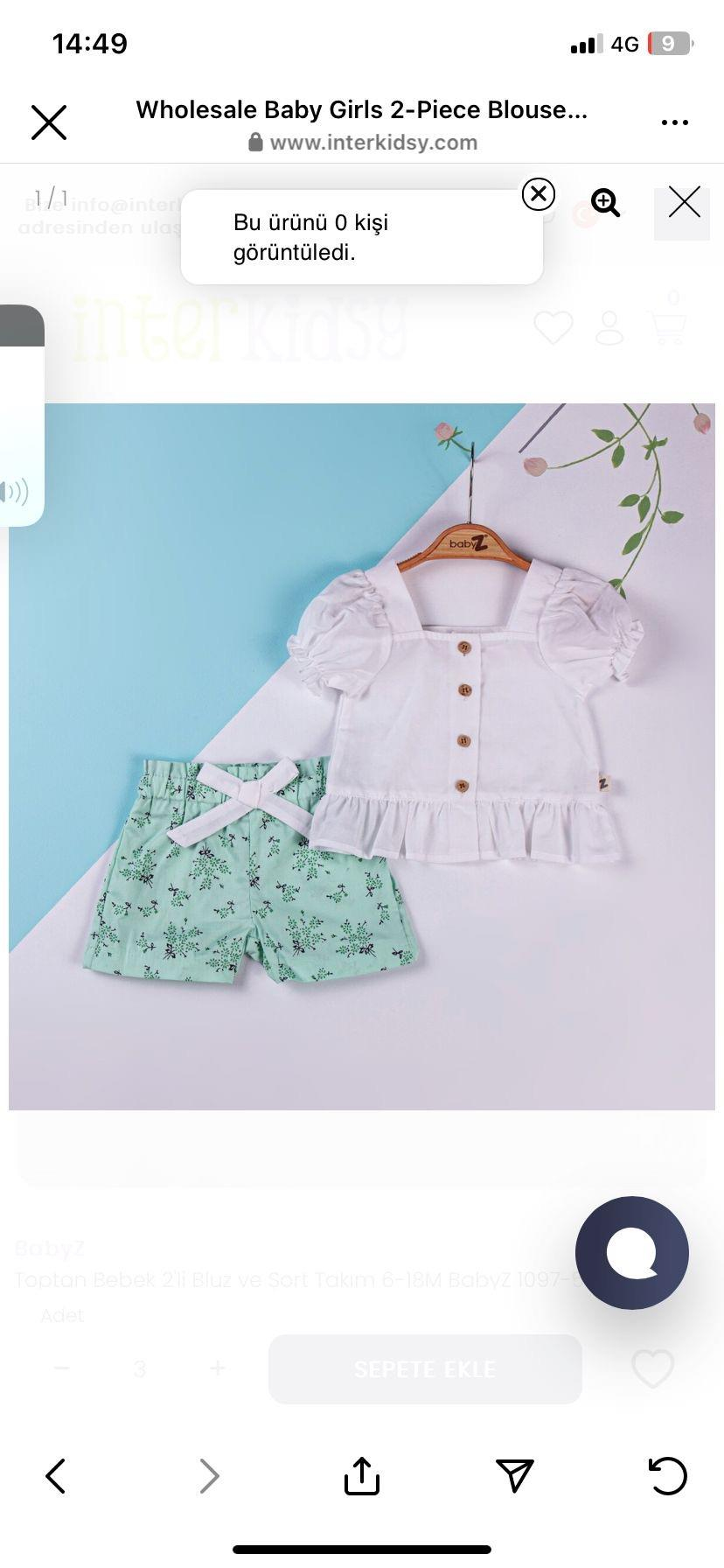Open the browser's three-dot options menu
This screenshot has width=724, height=1568.
675,122
